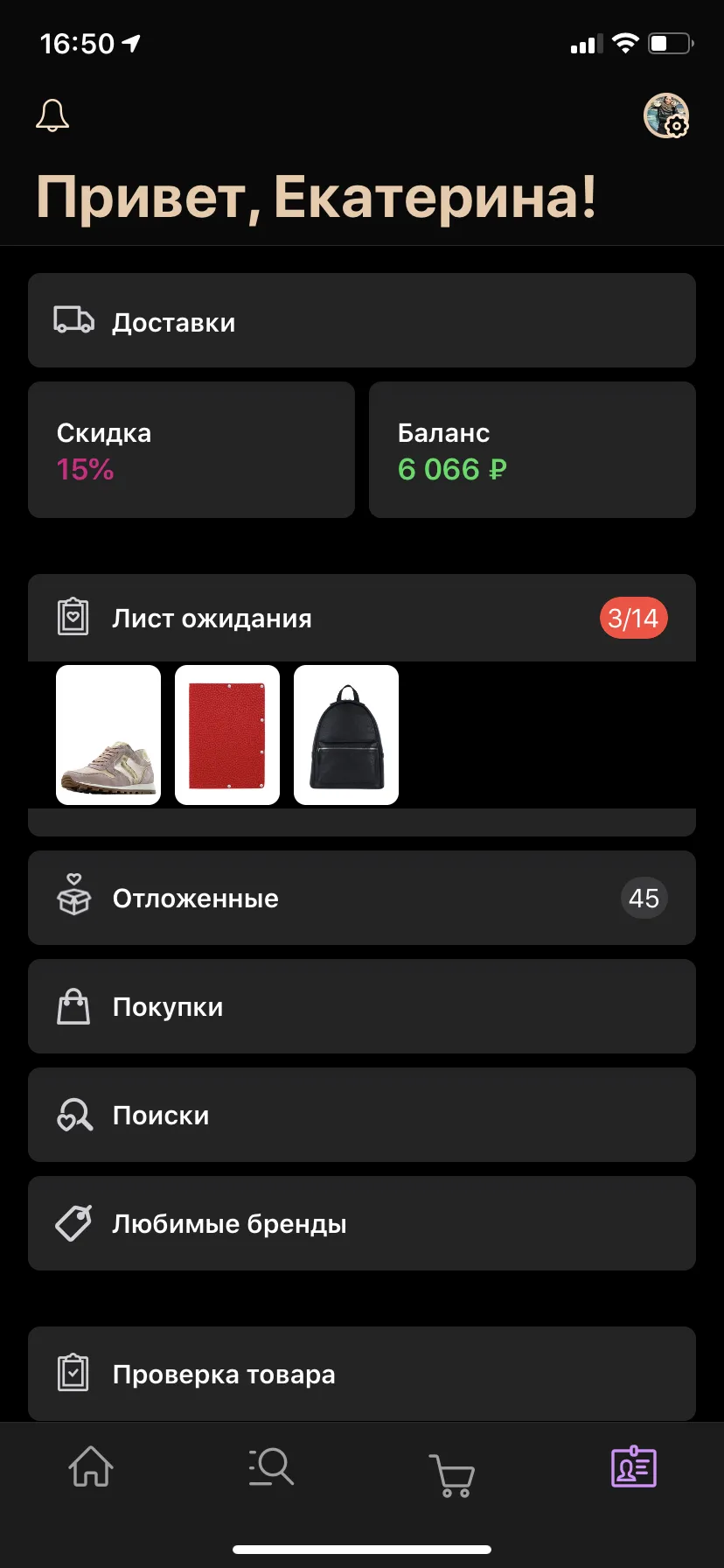Switch to the catalog search tab
Image resolution: width=724 pixels, height=1568 pixels.
pos(271,1466)
